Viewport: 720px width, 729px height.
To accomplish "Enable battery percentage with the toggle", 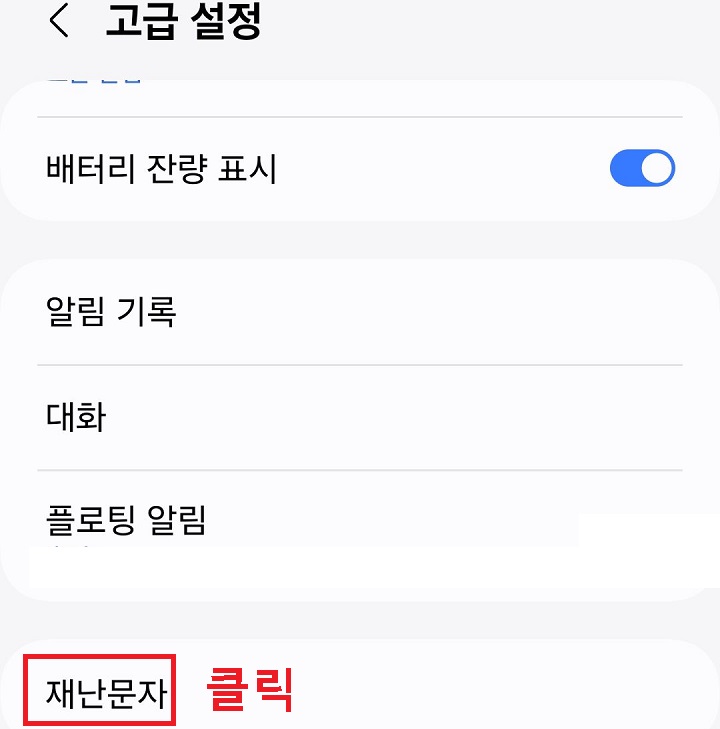I will (643, 167).
